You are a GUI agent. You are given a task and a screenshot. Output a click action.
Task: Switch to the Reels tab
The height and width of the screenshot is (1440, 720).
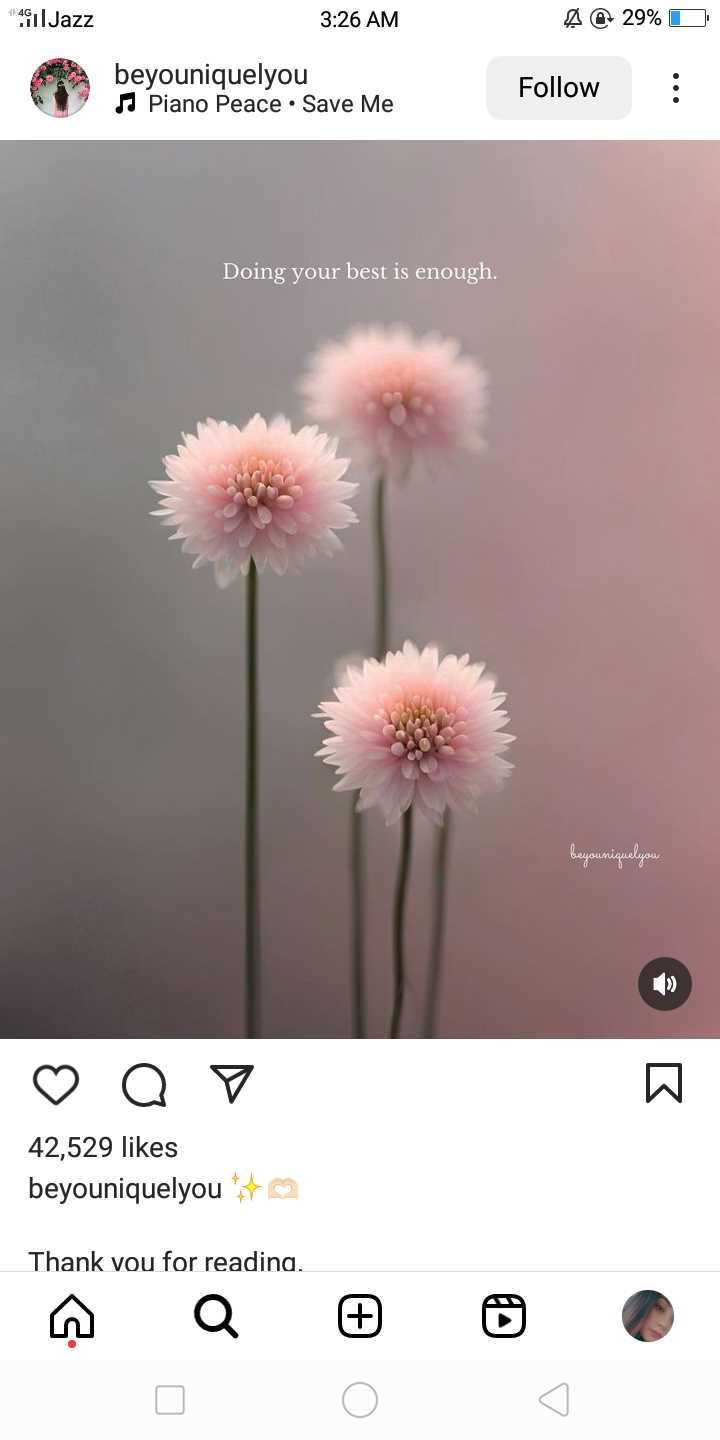point(504,1316)
